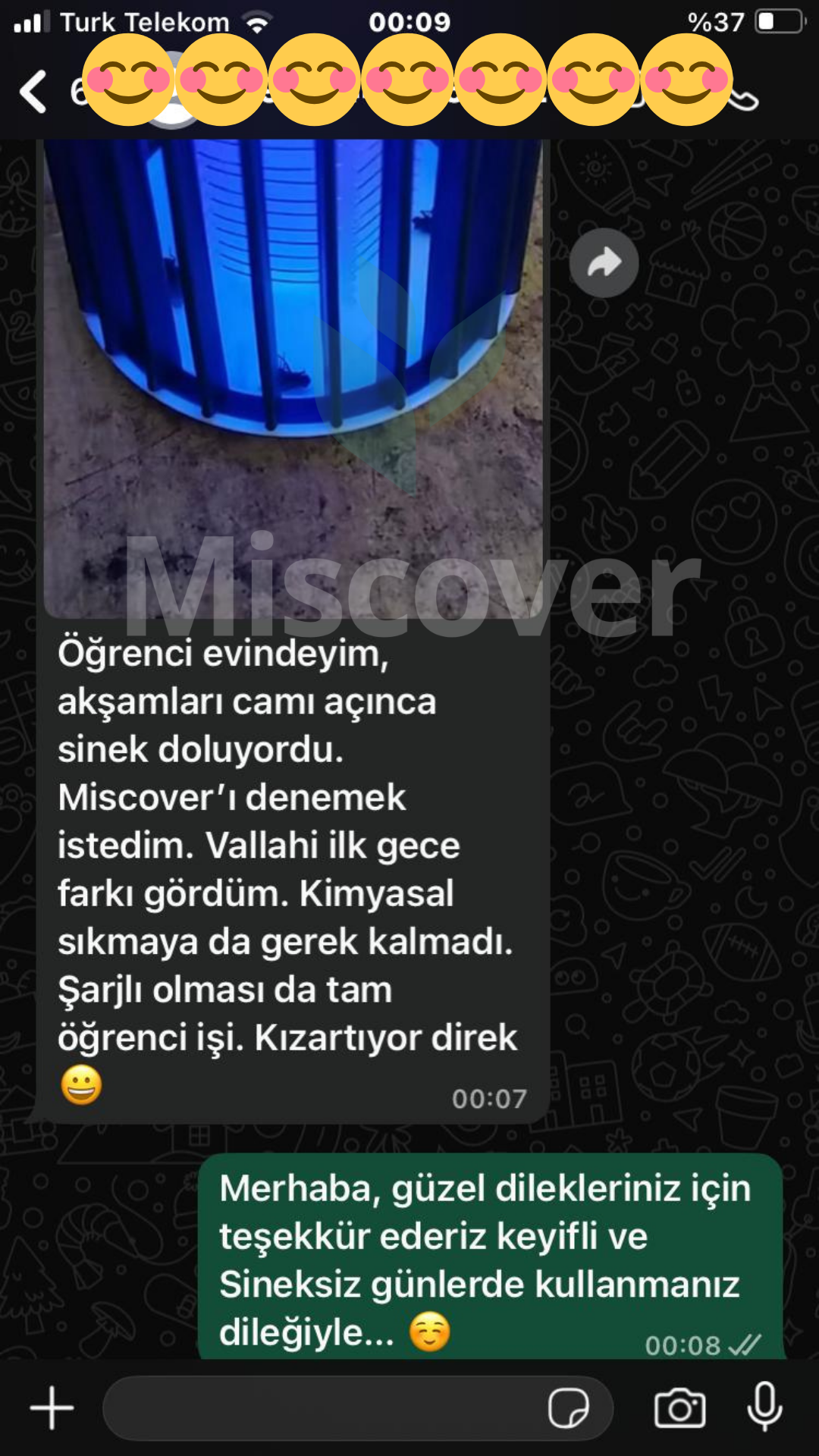The width and height of the screenshot is (819, 1456).
Task: Forward the received photo message
Action: (x=604, y=263)
